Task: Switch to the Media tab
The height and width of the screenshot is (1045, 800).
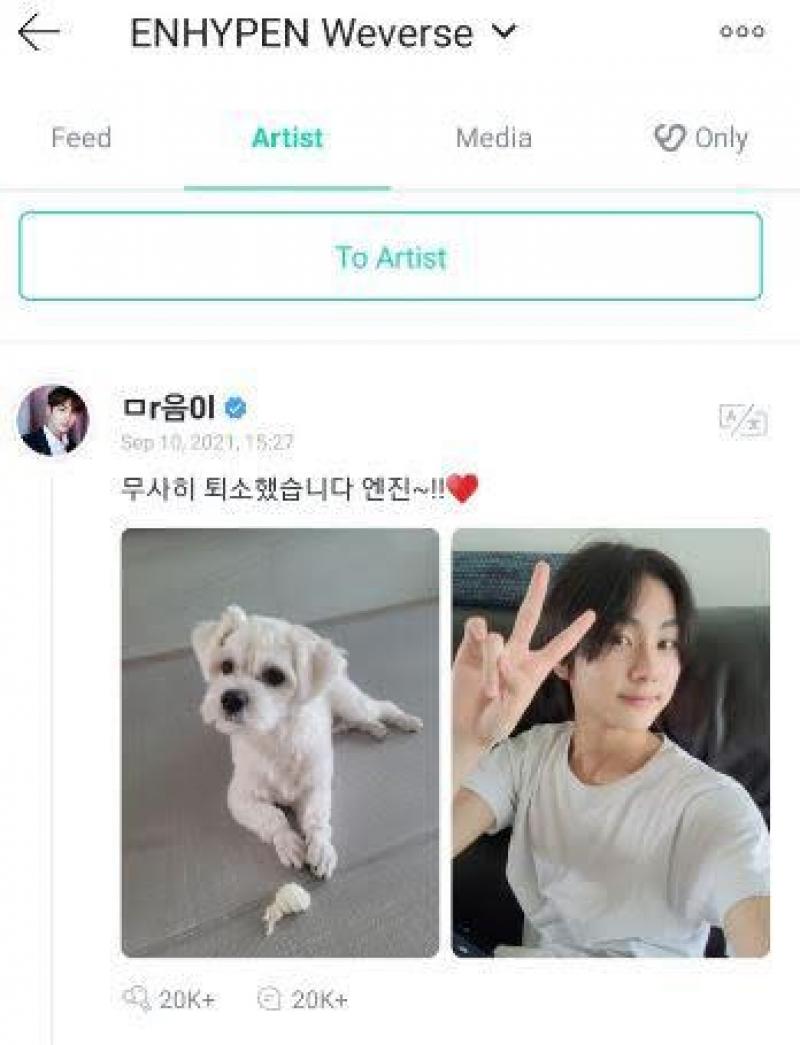Action: pyautogui.click(x=493, y=138)
